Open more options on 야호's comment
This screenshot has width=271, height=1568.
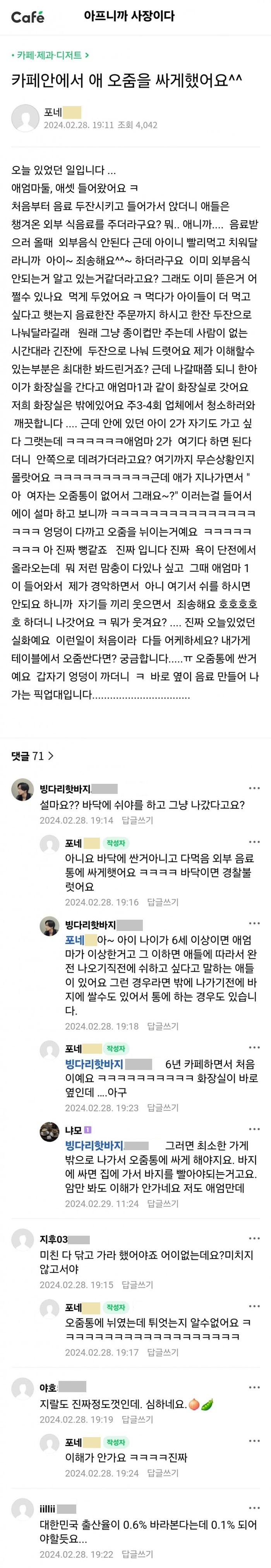[x=254, y=1387]
